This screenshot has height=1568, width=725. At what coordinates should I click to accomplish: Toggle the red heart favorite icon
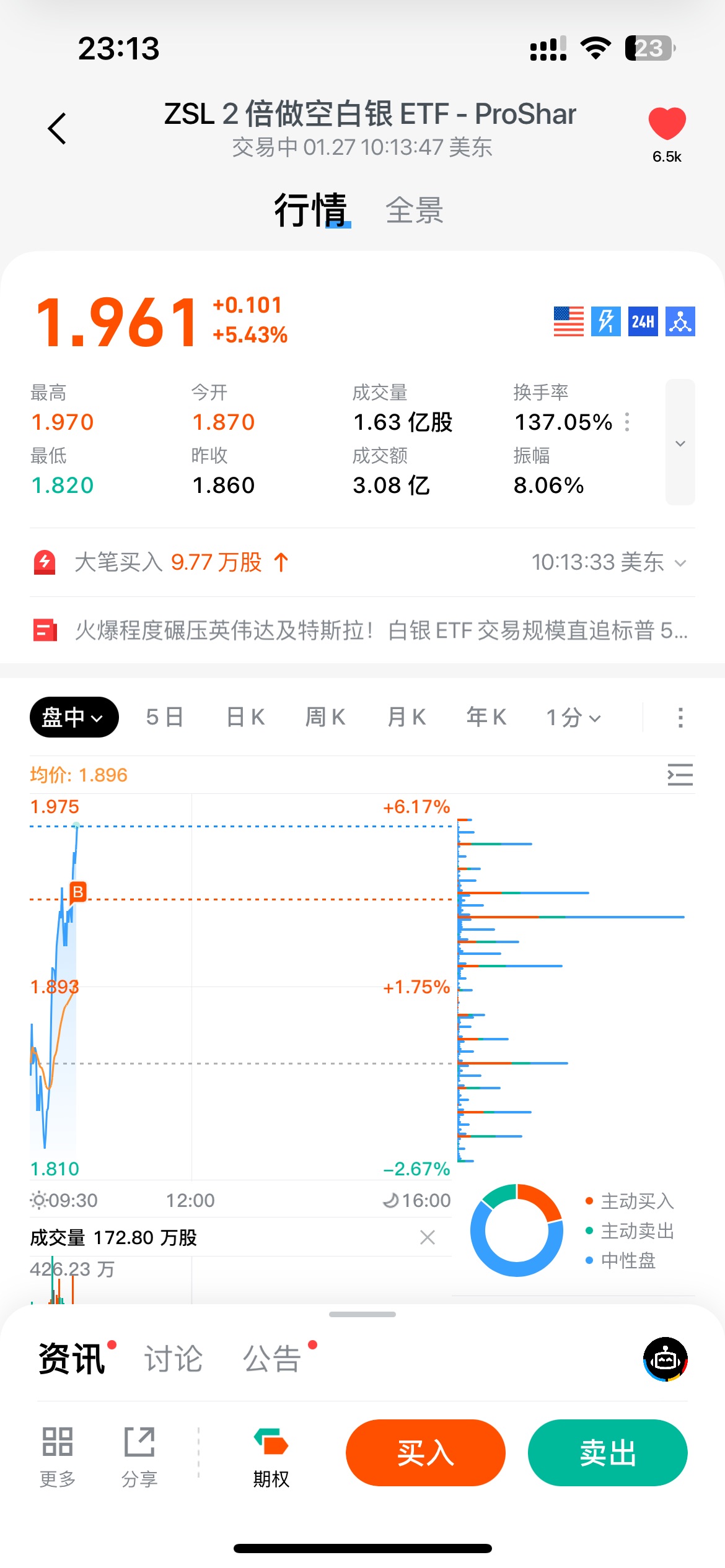click(x=667, y=123)
